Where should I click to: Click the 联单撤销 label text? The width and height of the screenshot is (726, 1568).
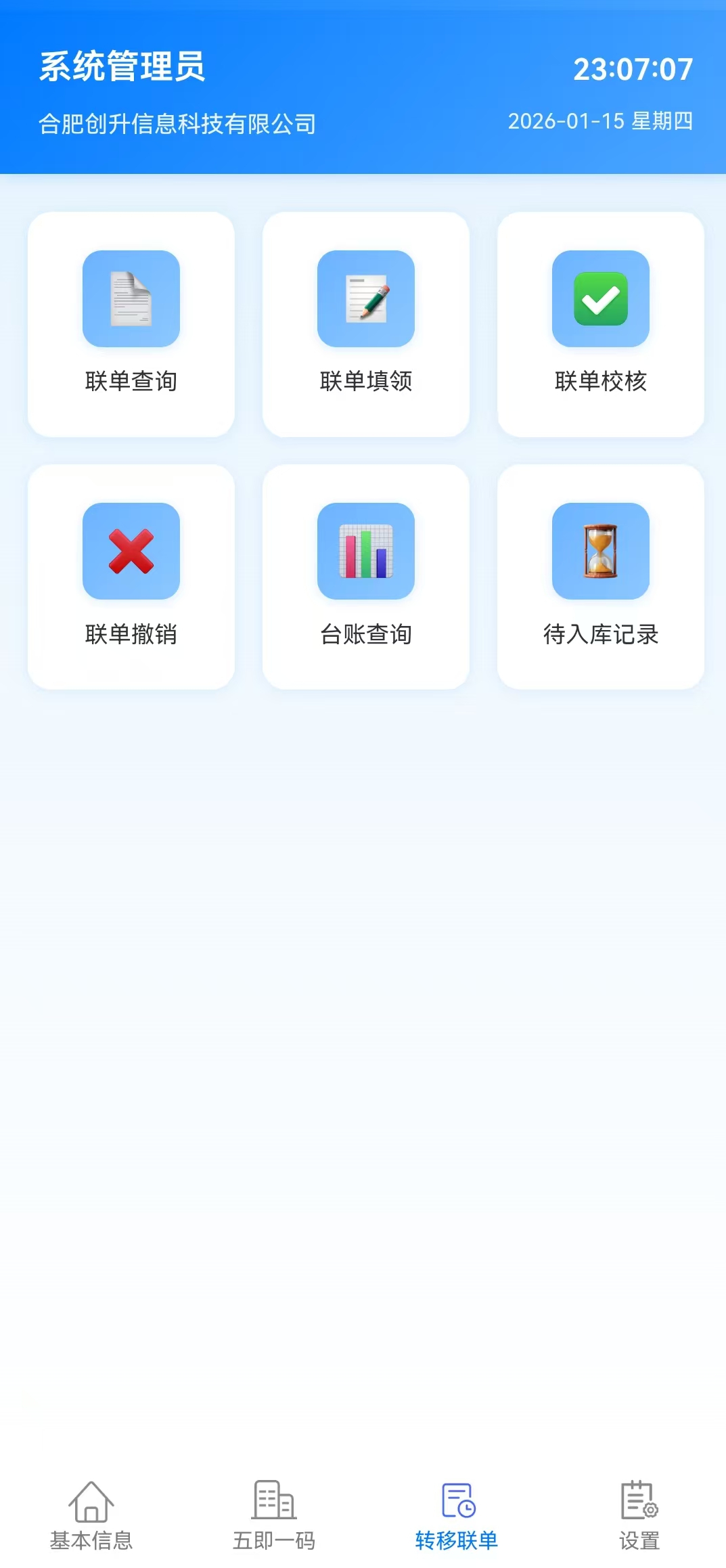click(x=130, y=635)
